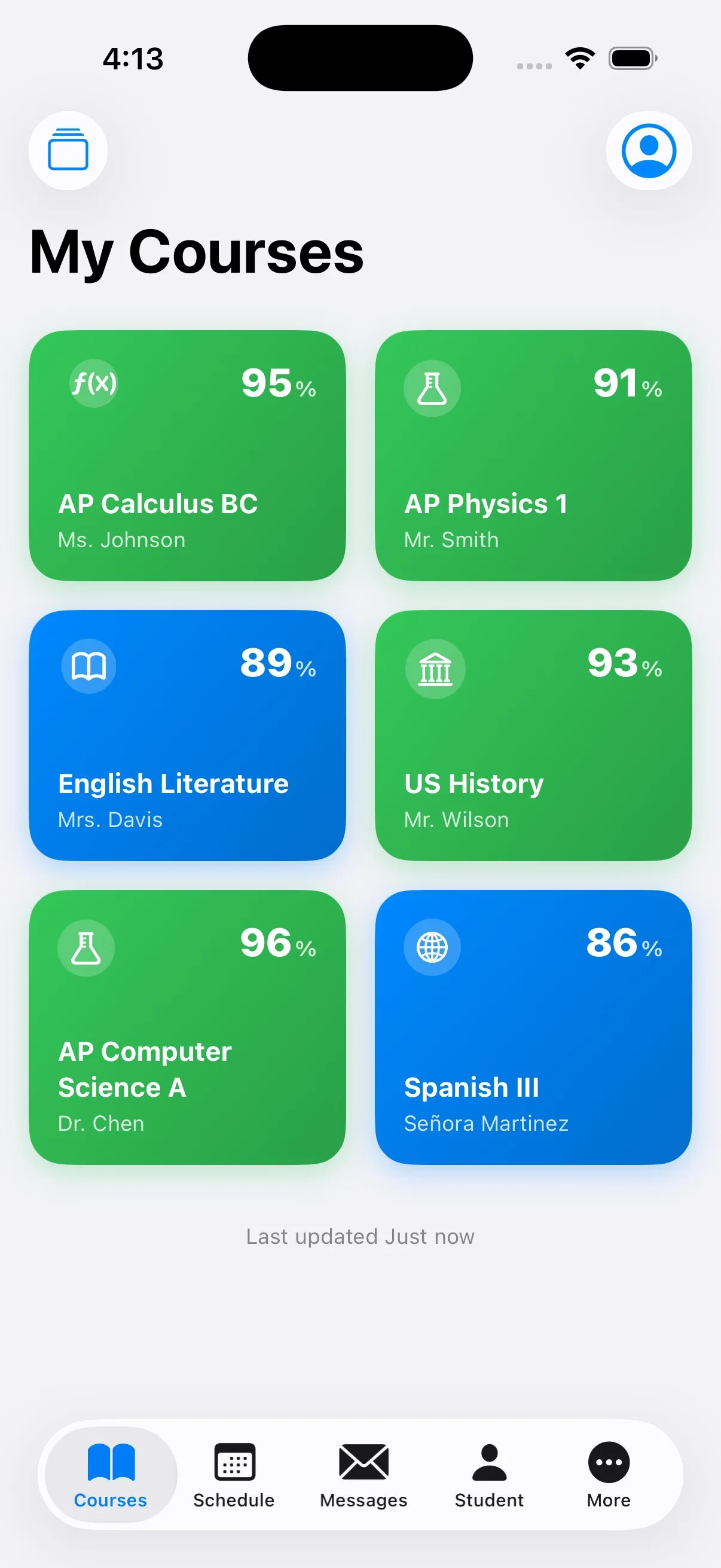
Task: Open AP Computer Science A course
Action: [187, 1027]
